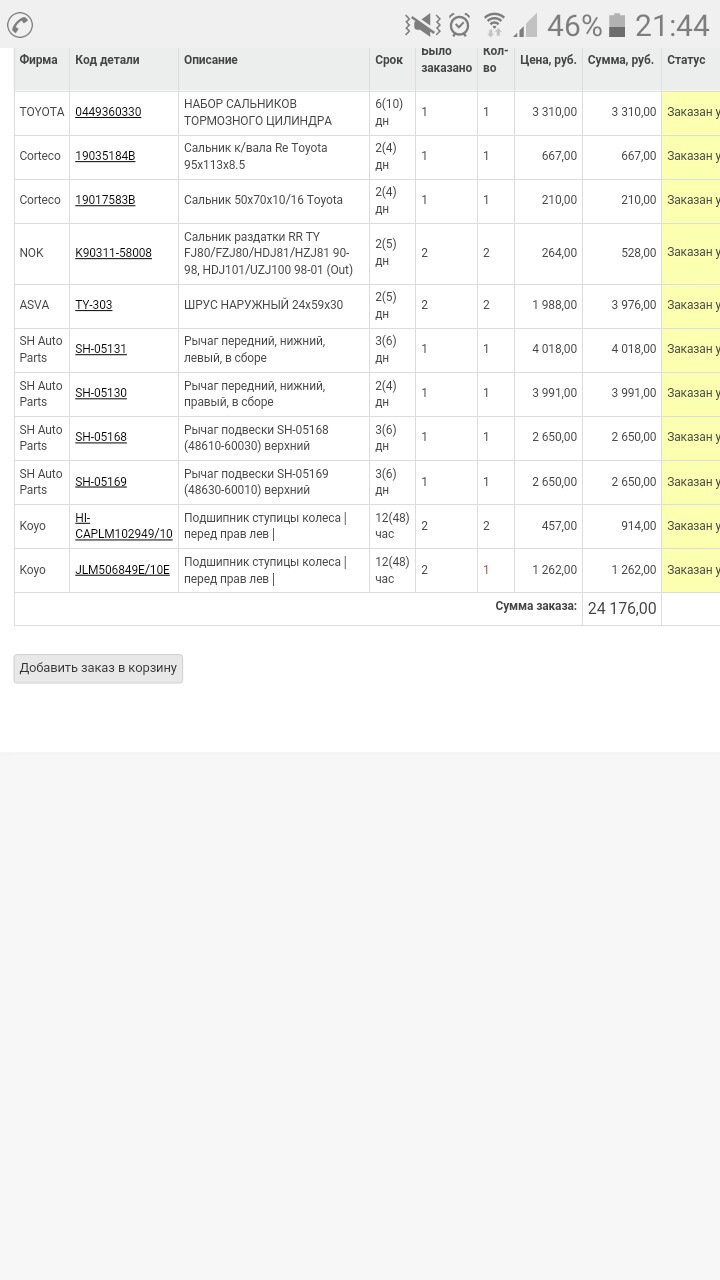This screenshot has width=720, height=1280.
Task: Open part code JLM506849E/10E link
Action: (x=122, y=570)
